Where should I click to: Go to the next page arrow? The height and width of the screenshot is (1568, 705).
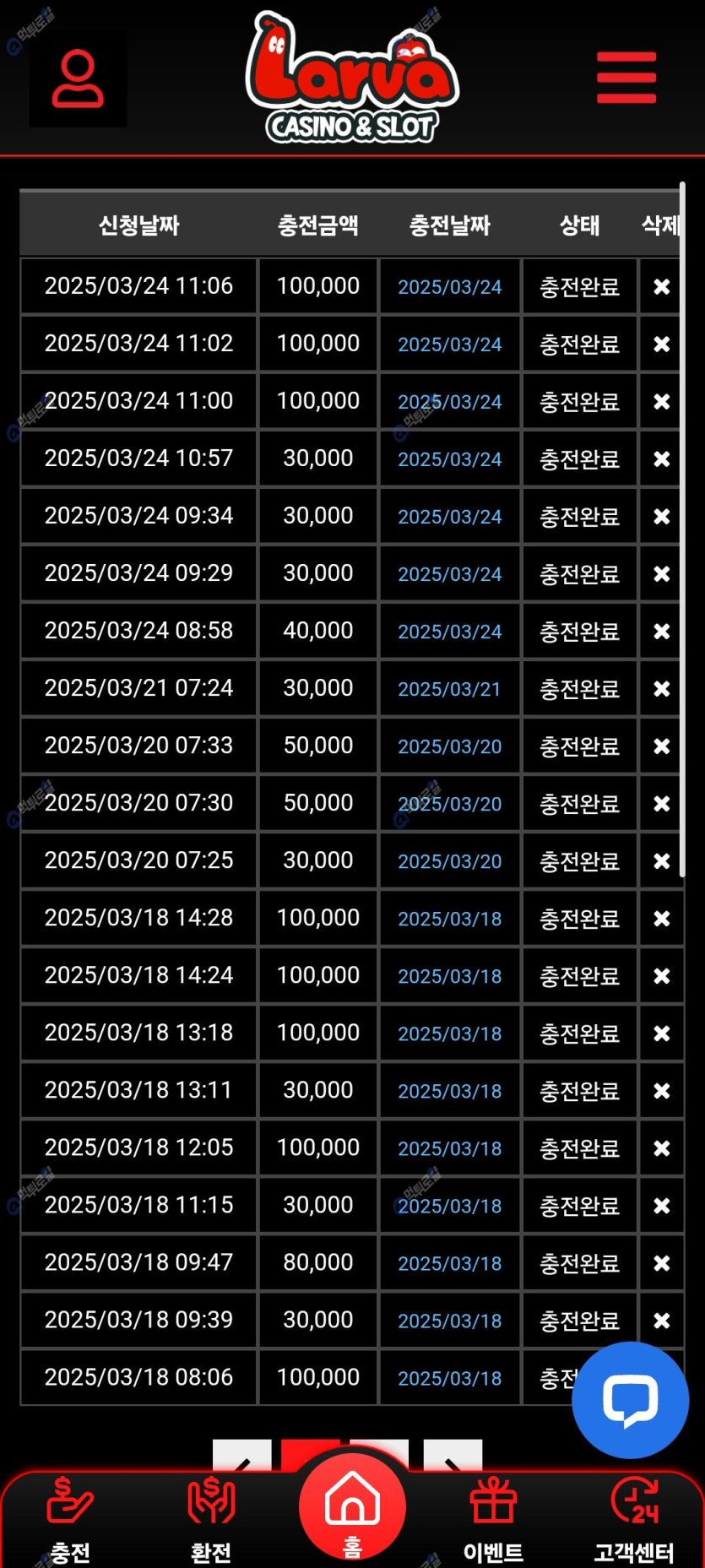(x=453, y=1457)
